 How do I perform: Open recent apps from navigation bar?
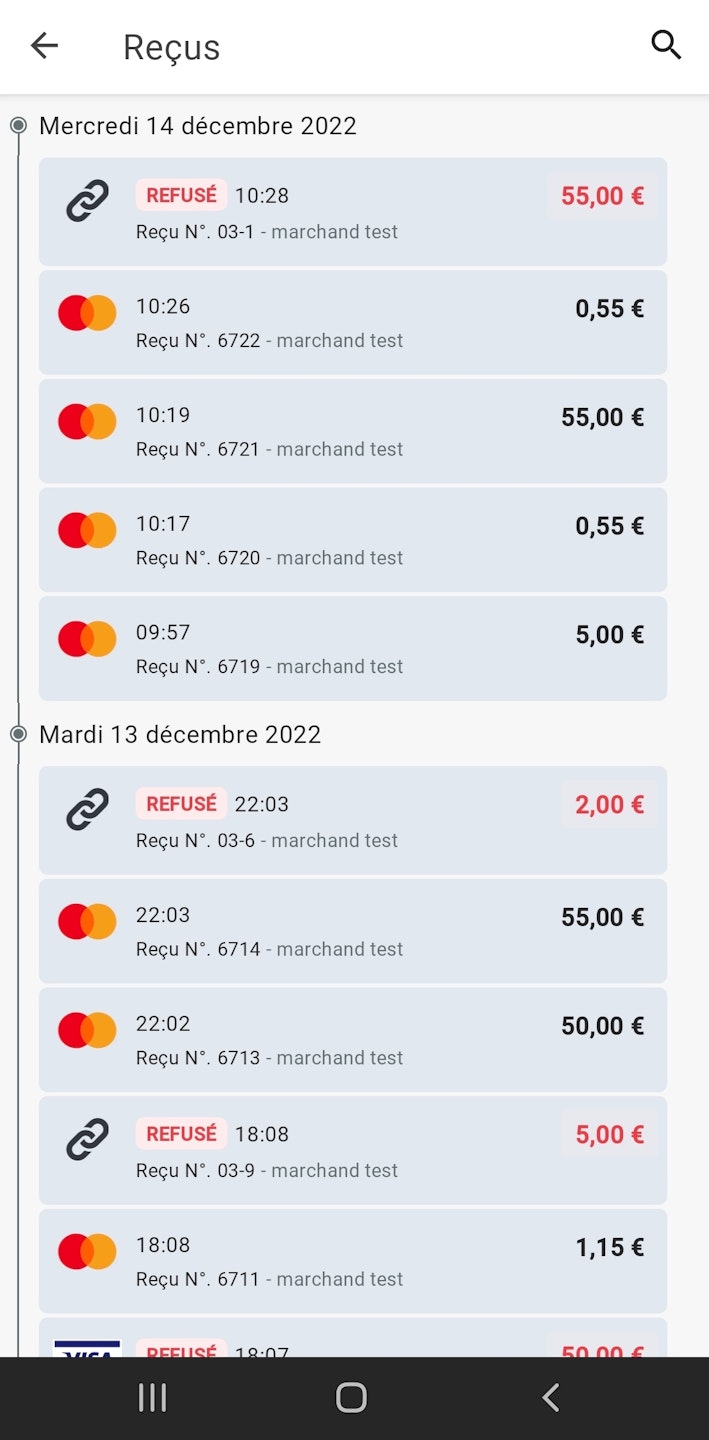point(152,1397)
